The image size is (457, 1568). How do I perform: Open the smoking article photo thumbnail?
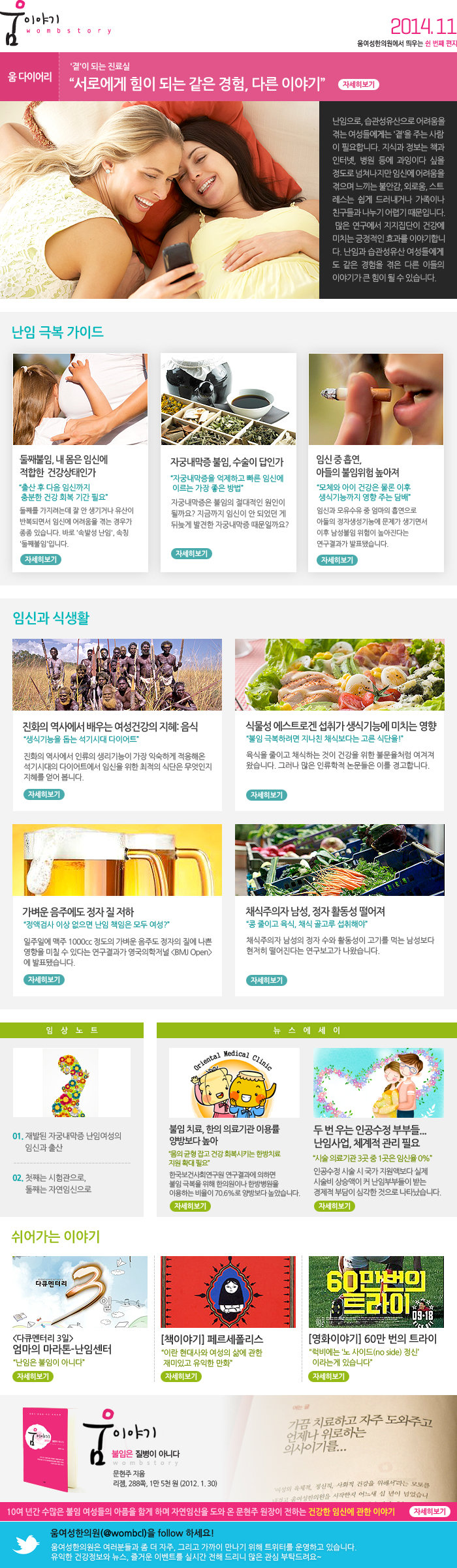[x=375, y=399]
